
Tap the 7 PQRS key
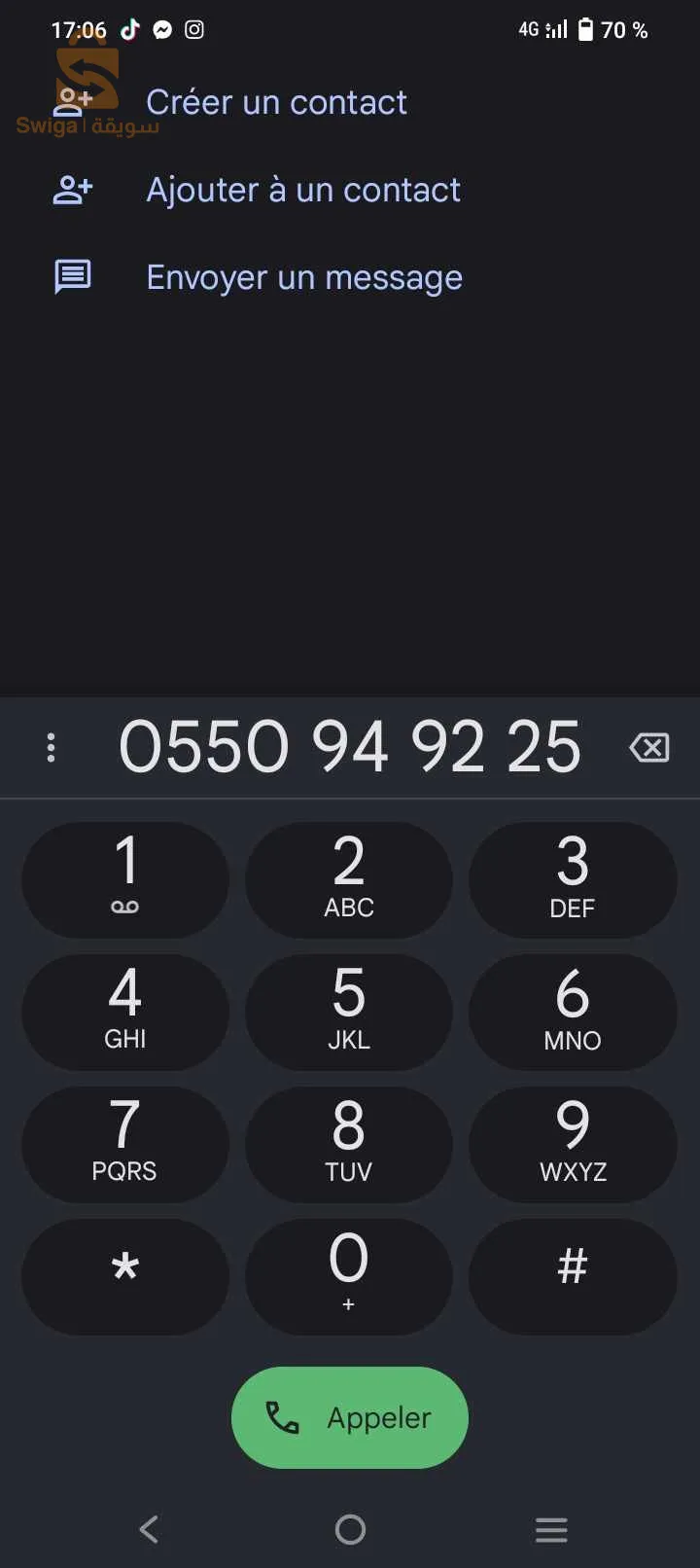point(125,1144)
